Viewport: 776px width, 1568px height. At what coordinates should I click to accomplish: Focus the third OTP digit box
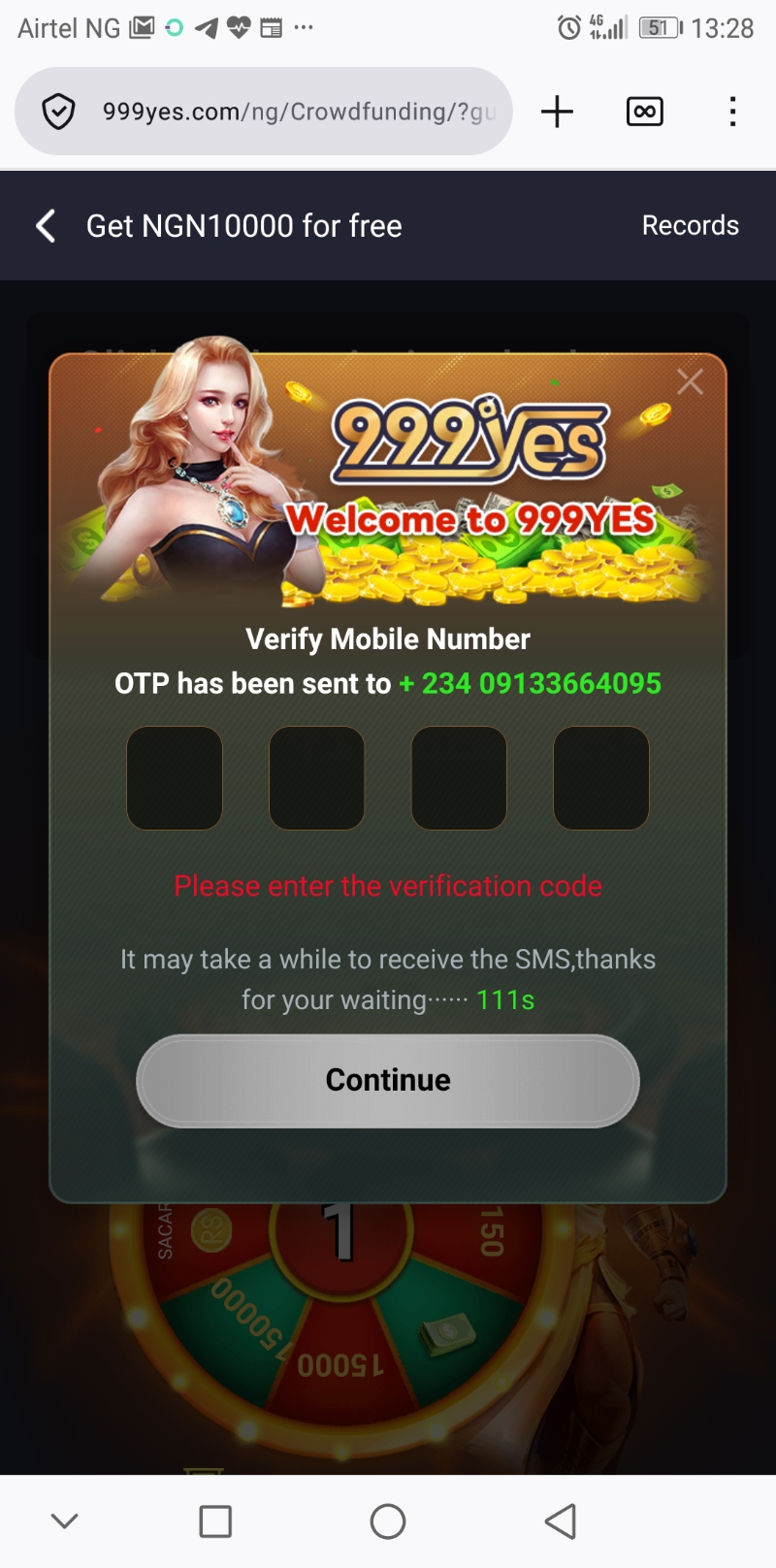[459, 778]
